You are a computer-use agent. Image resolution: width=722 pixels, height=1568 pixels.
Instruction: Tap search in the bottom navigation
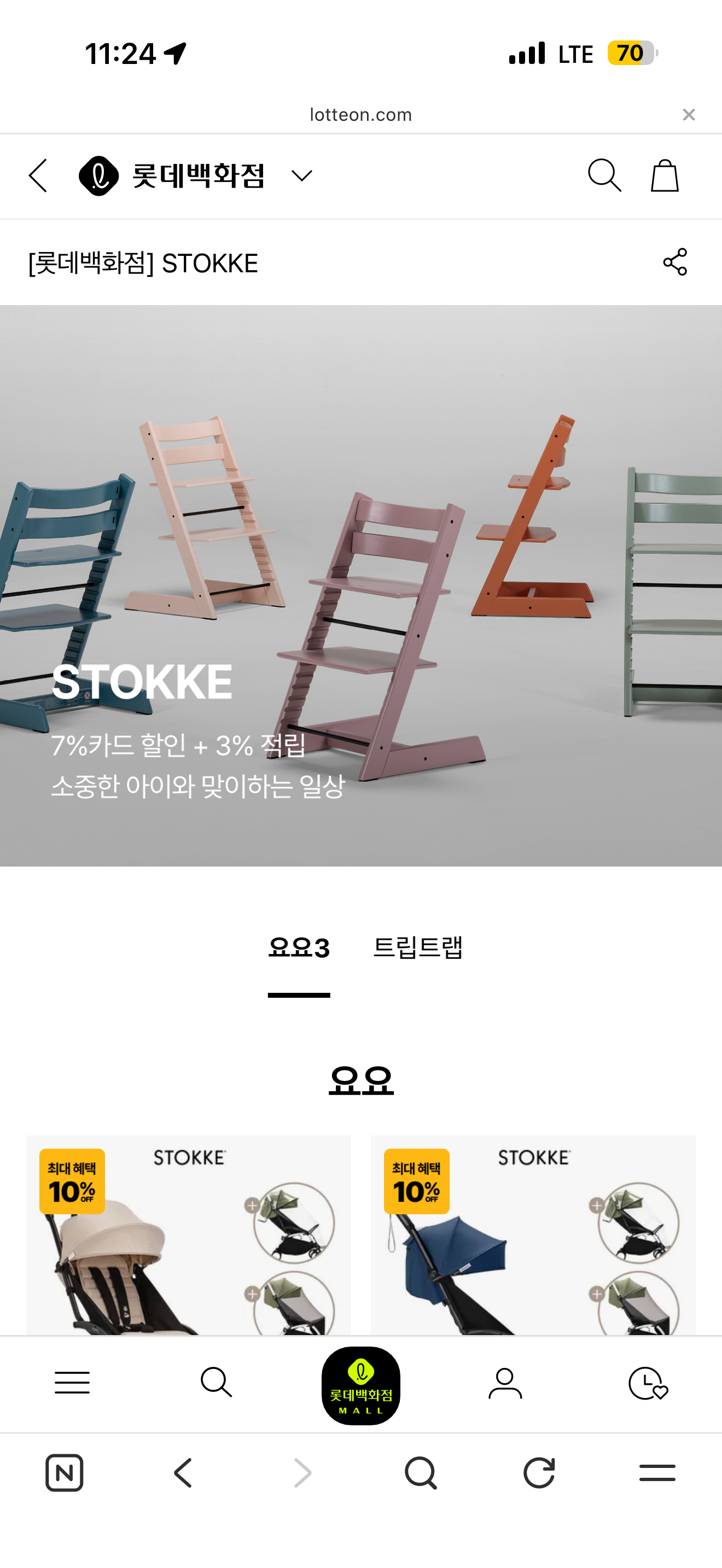pyautogui.click(x=216, y=1383)
